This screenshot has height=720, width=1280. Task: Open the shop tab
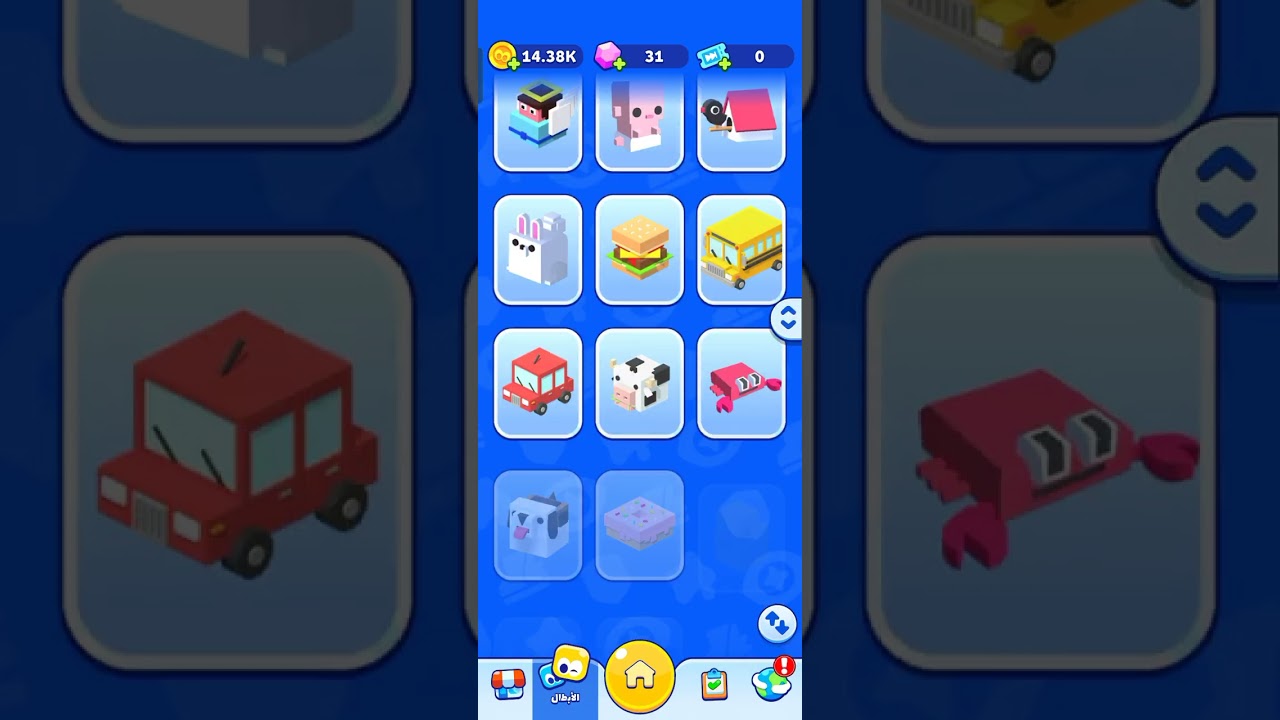pos(508,684)
